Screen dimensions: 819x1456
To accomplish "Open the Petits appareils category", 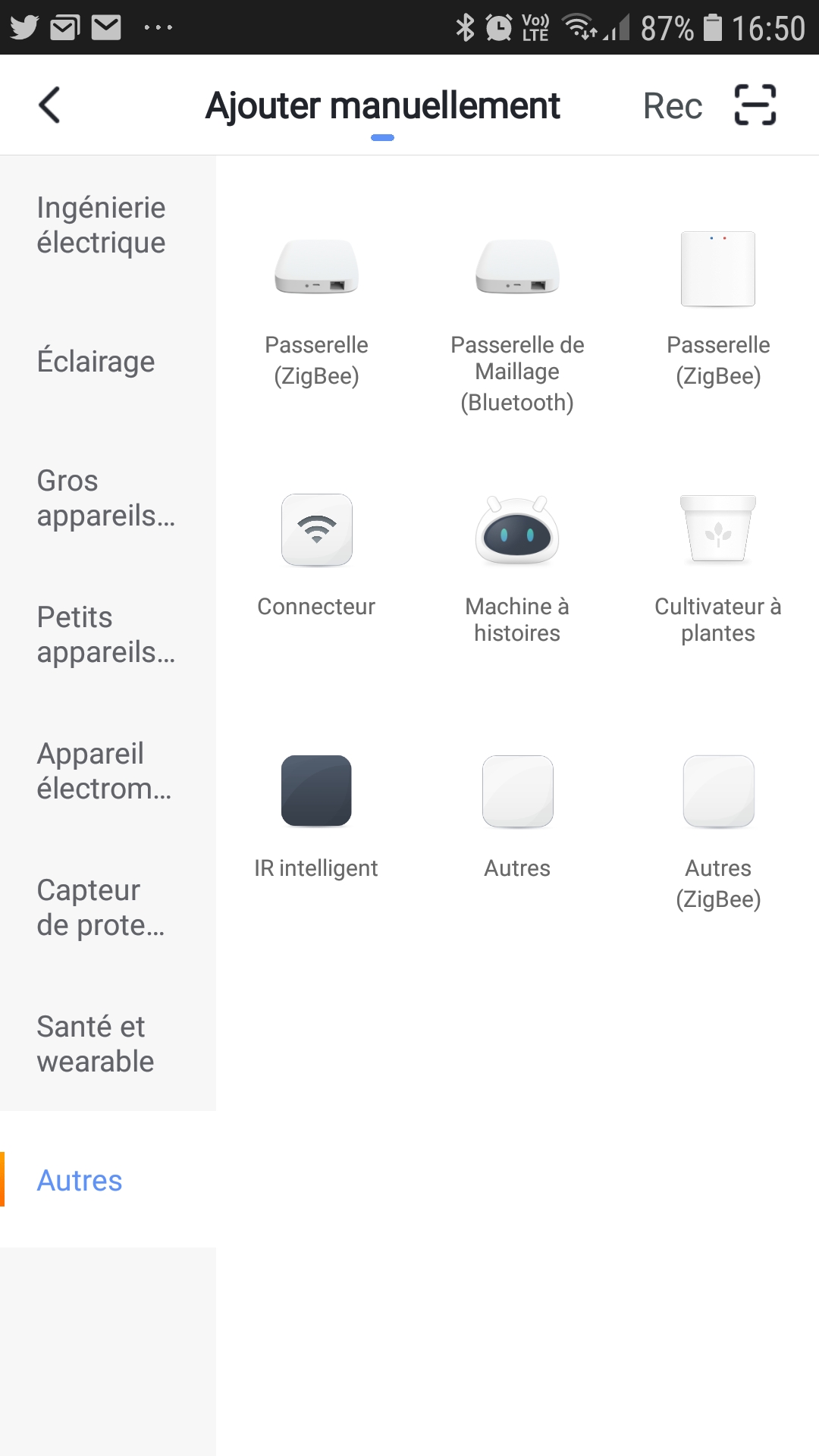I will 108,635.
